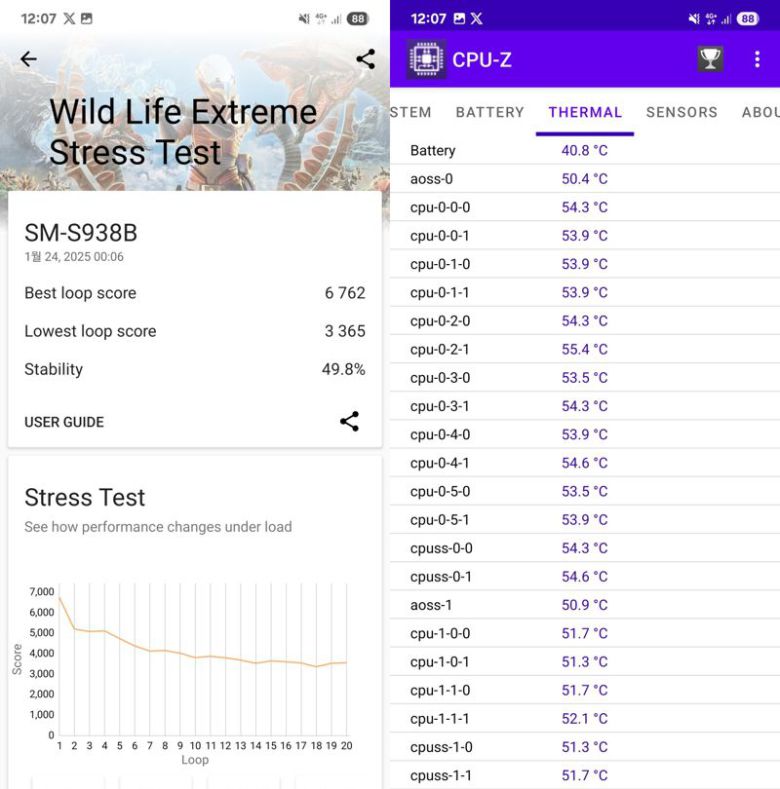
Task: Open the CPU-Z overflow menu
Action: click(x=757, y=59)
